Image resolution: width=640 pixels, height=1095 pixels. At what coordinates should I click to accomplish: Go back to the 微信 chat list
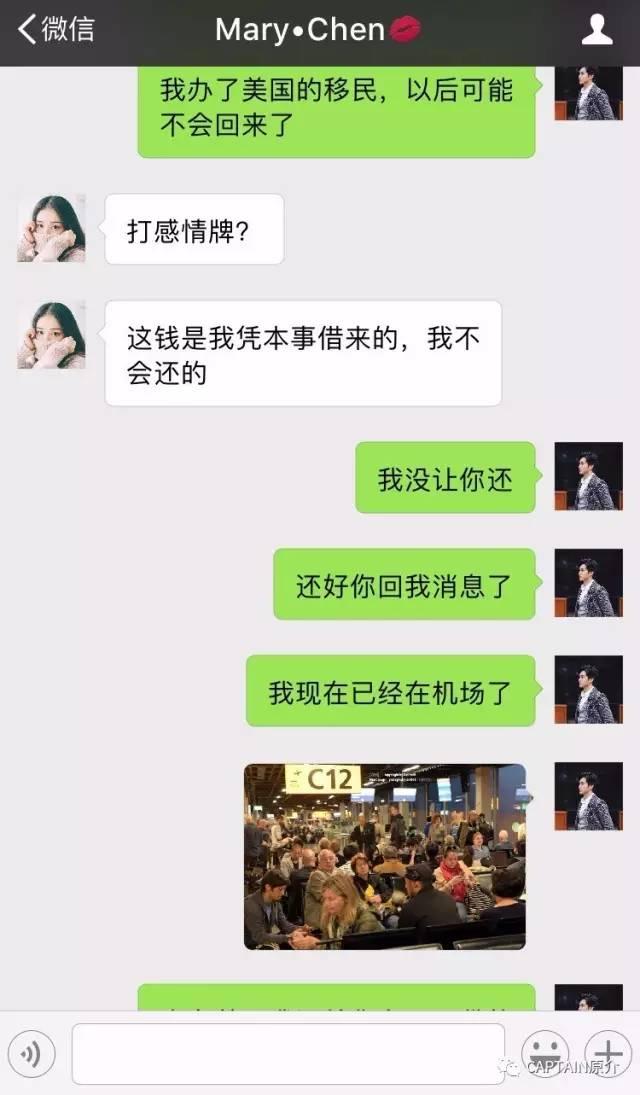click(x=55, y=30)
